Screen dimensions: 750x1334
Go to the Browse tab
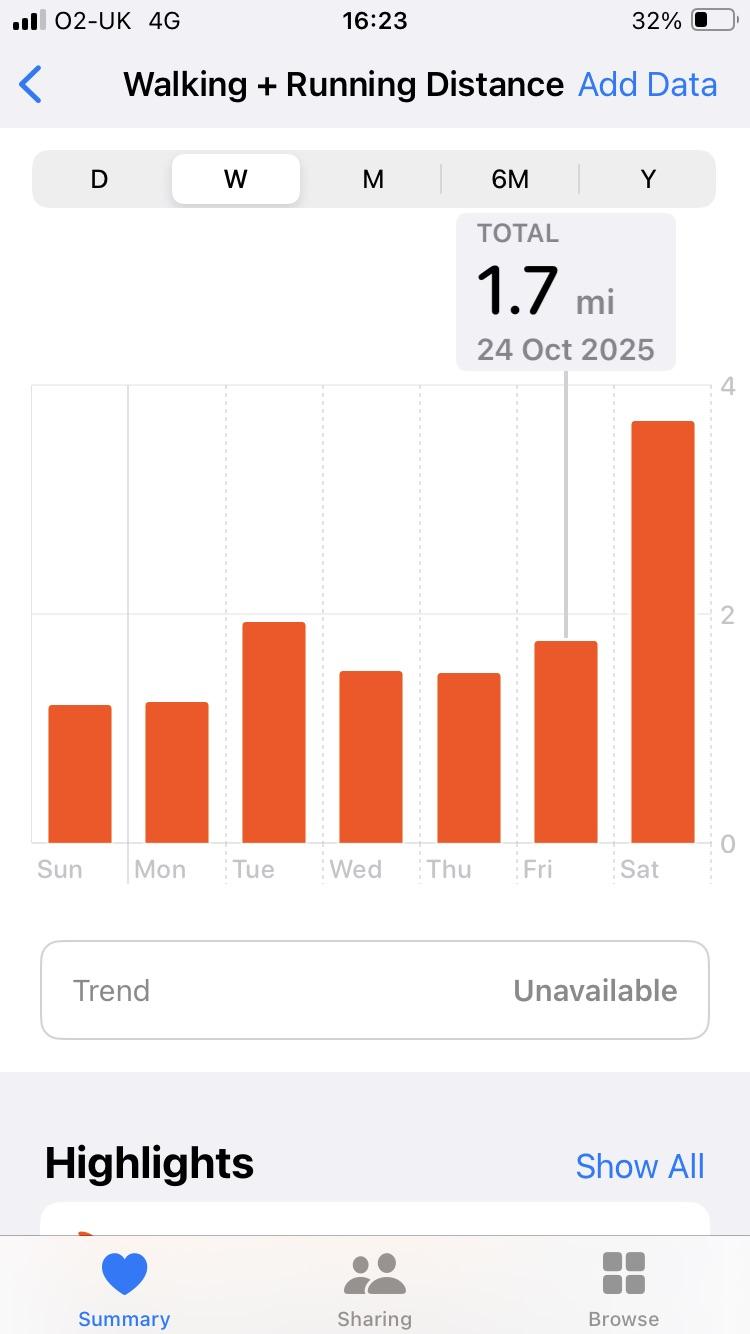[624, 1289]
